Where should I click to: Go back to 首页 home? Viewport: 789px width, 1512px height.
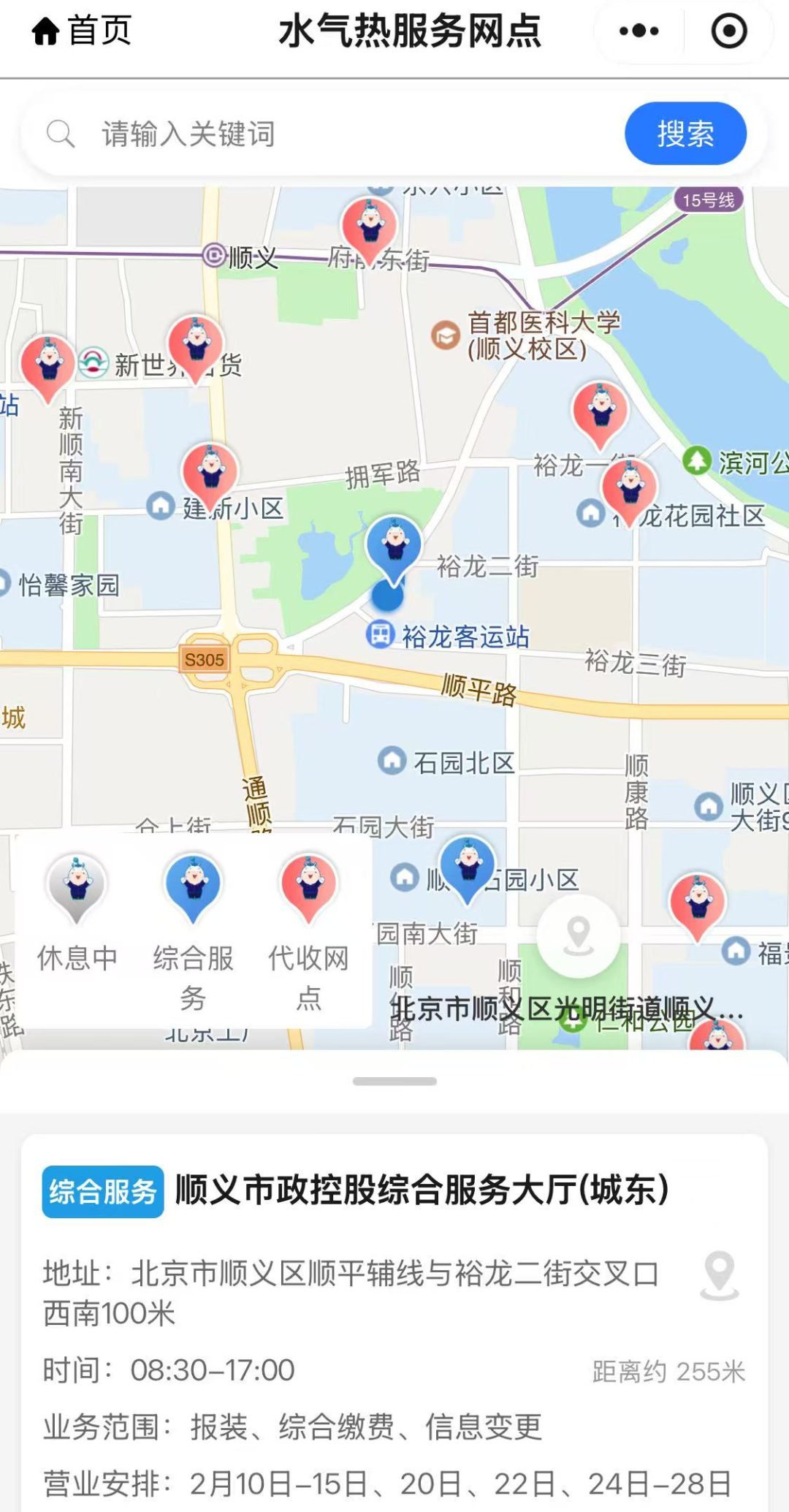point(81,31)
